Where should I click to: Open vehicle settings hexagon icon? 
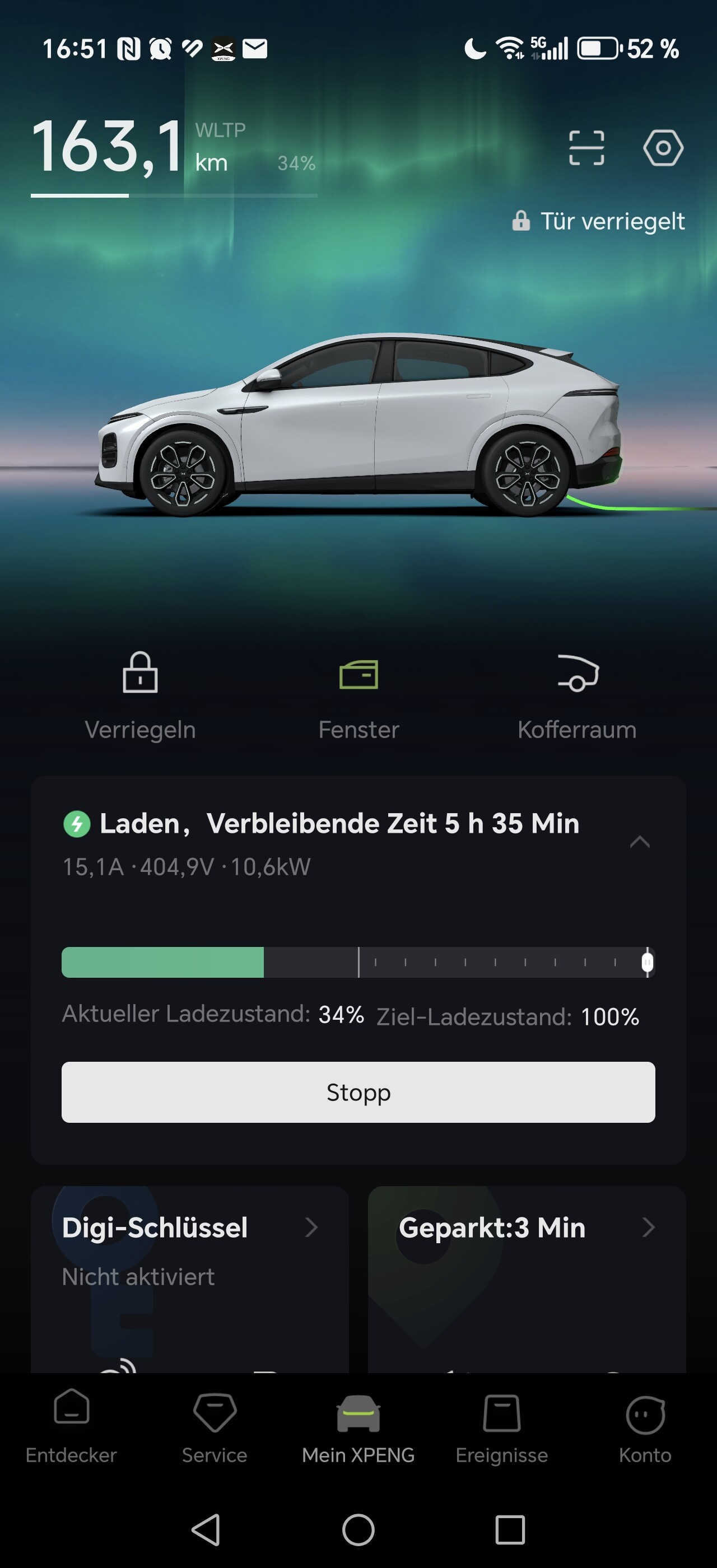(x=663, y=148)
